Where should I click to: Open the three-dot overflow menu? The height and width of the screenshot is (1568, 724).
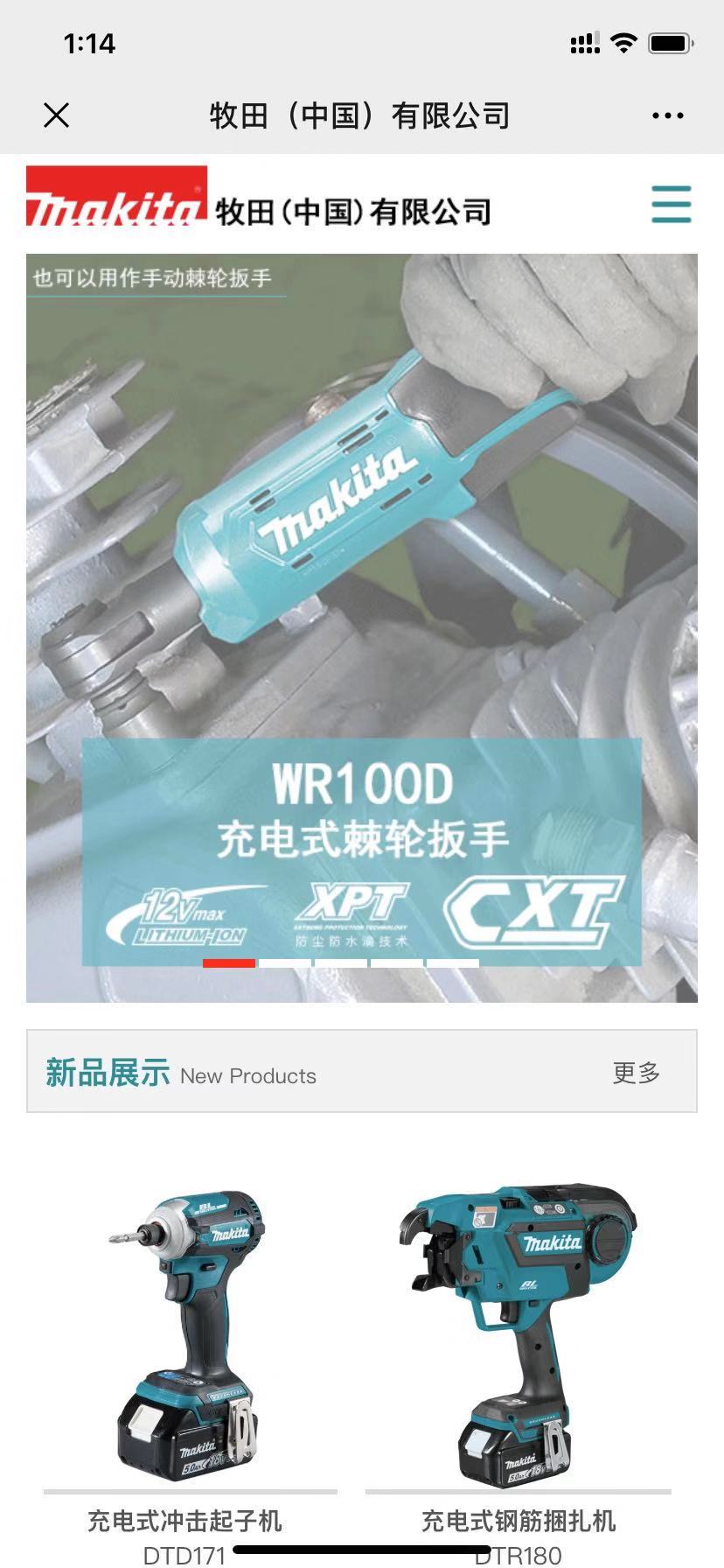pos(667,115)
